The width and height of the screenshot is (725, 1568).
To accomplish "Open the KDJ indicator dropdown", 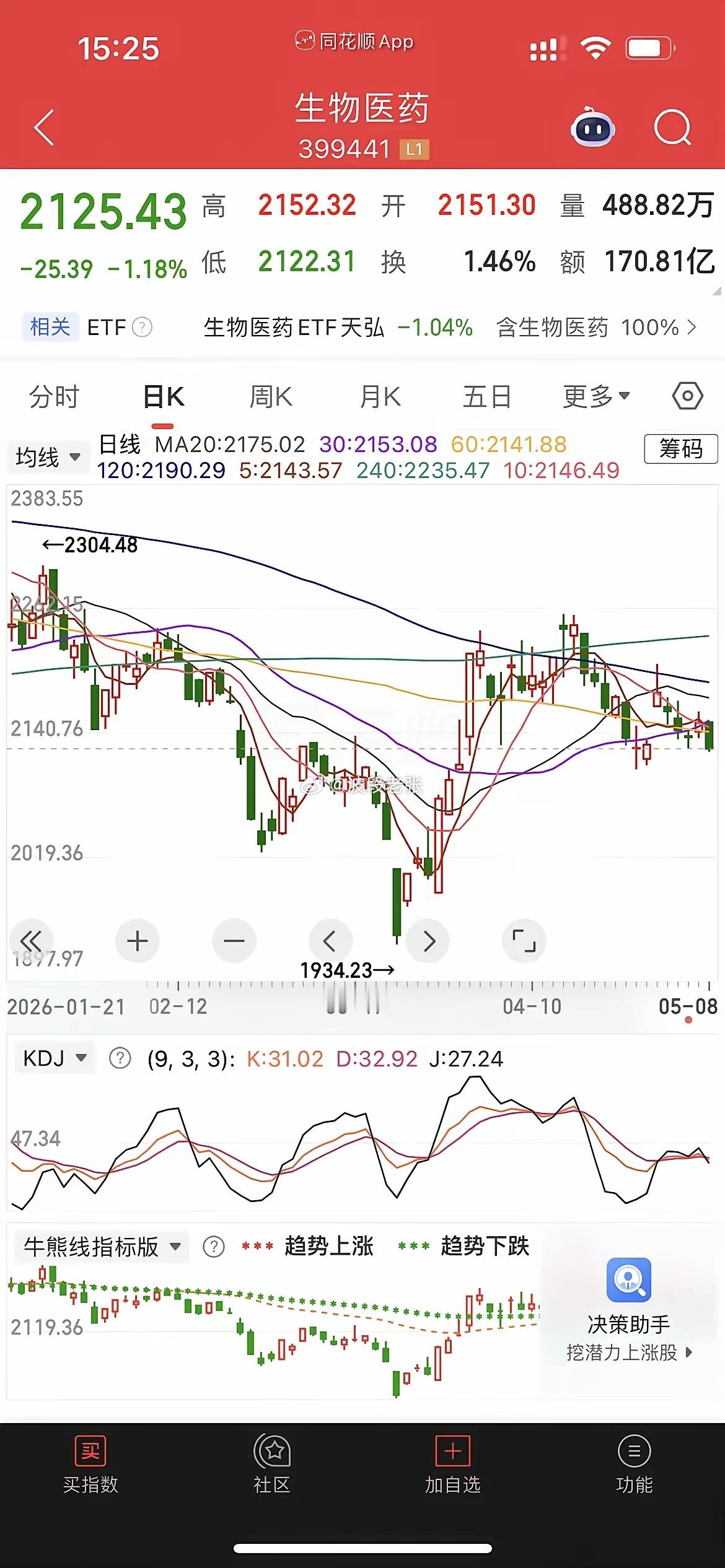I will point(55,1058).
